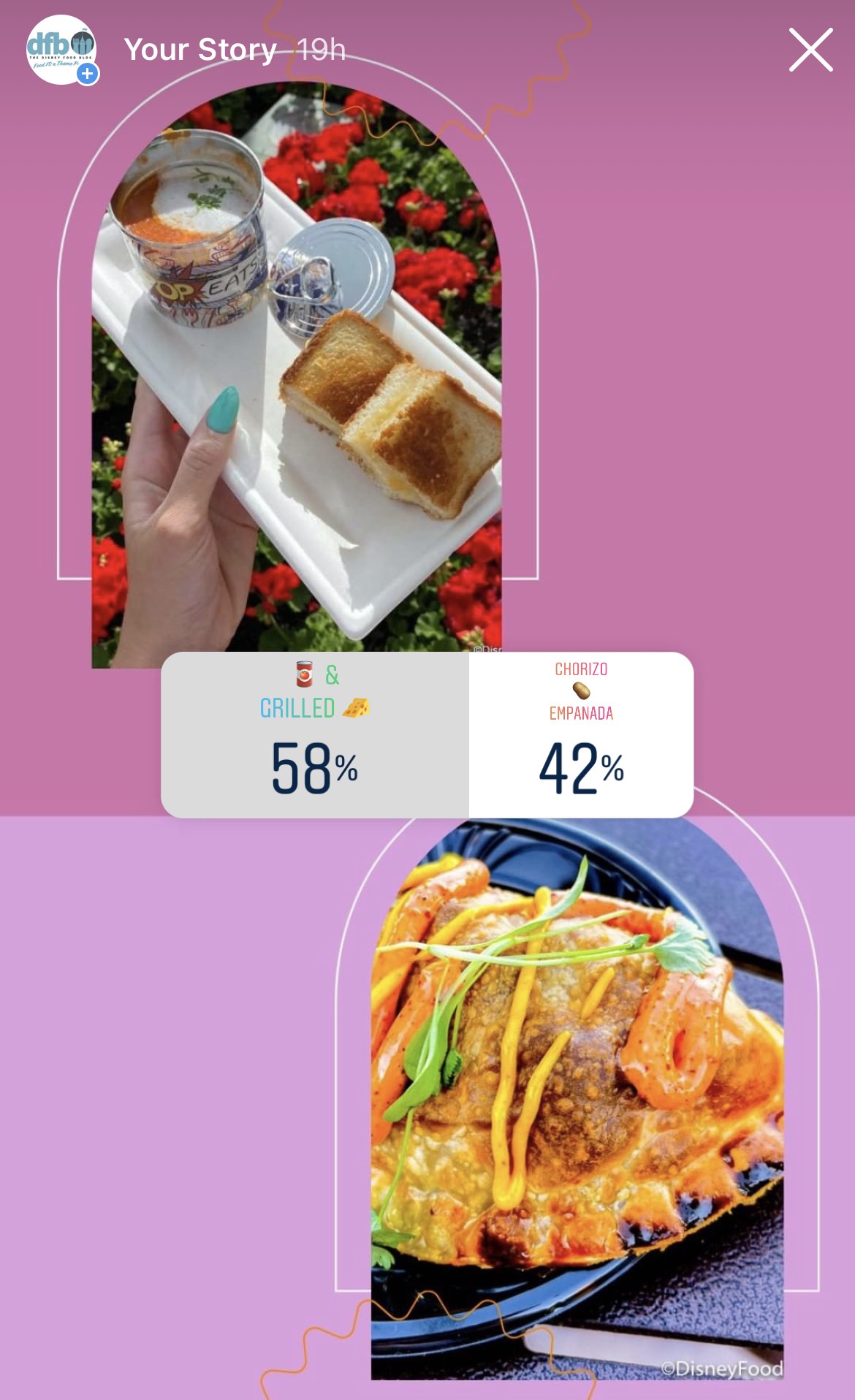Image resolution: width=855 pixels, height=1400 pixels.
Task: Tap the dfb profile picture
Action: [61, 50]
